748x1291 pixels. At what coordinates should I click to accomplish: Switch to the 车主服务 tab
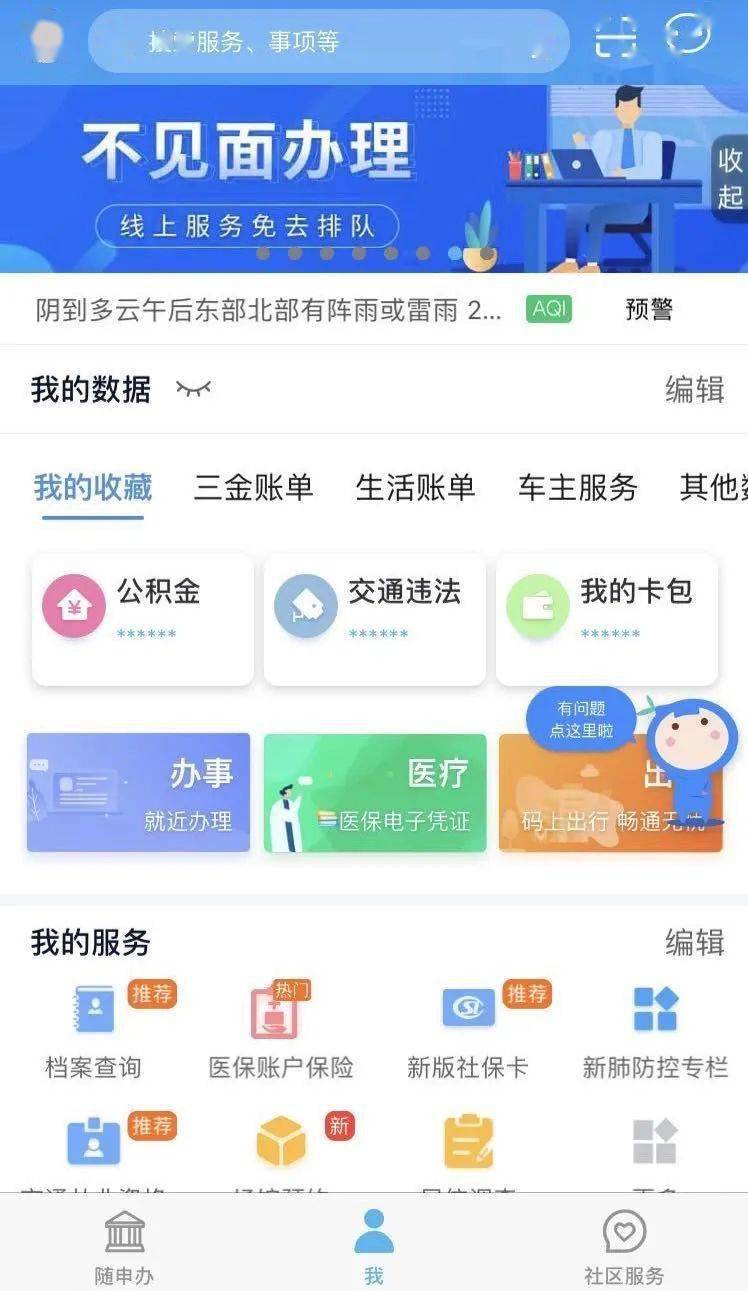point(577,488)
